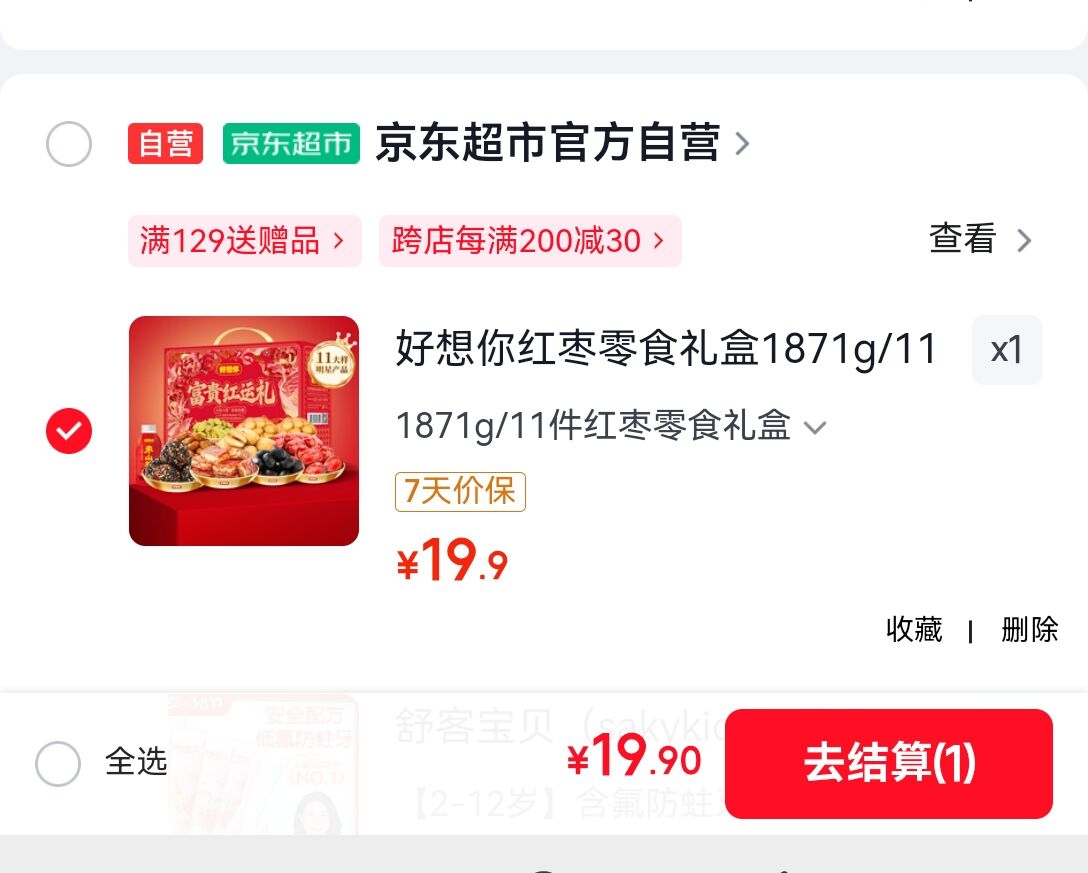Check the 全选 select-all box

[x=58, y=763]
